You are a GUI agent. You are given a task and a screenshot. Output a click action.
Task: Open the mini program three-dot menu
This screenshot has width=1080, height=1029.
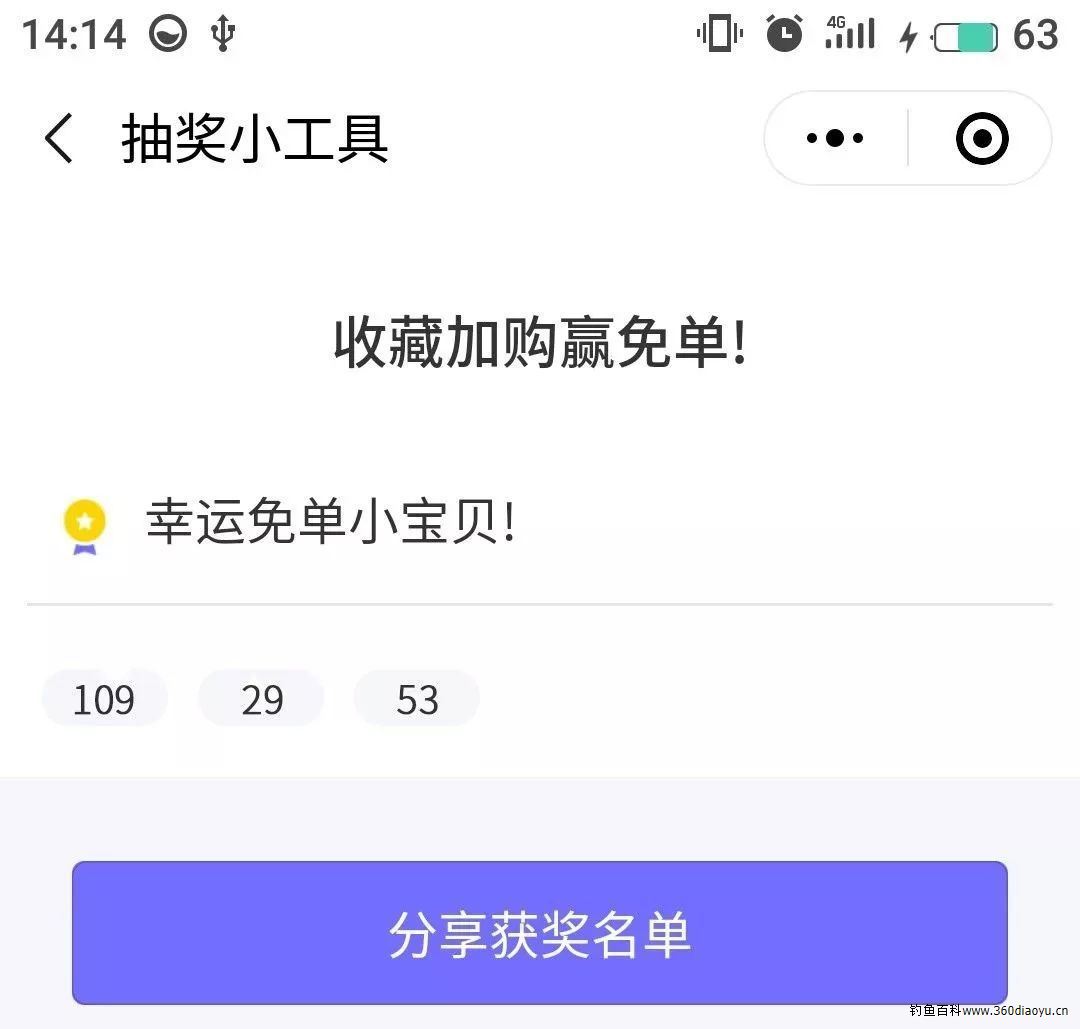(x=835, y=138)
